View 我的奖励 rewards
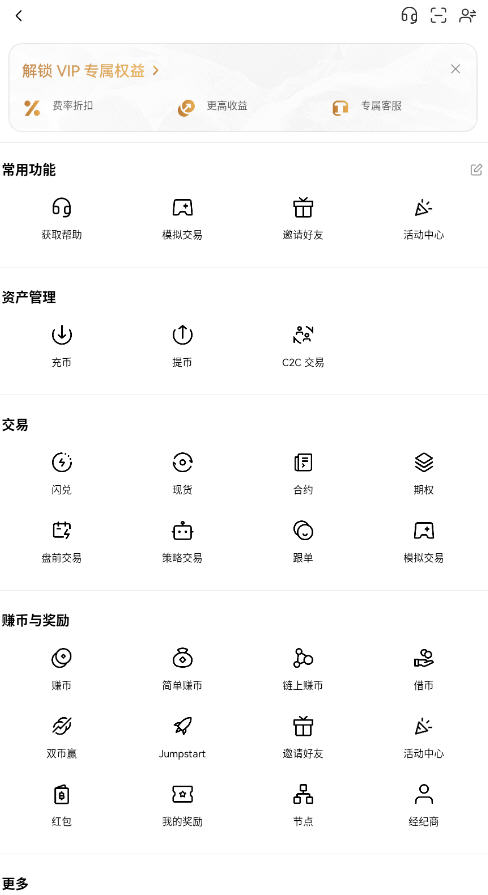Viewport: 488px width, 895px height. (x=182, y=805)
